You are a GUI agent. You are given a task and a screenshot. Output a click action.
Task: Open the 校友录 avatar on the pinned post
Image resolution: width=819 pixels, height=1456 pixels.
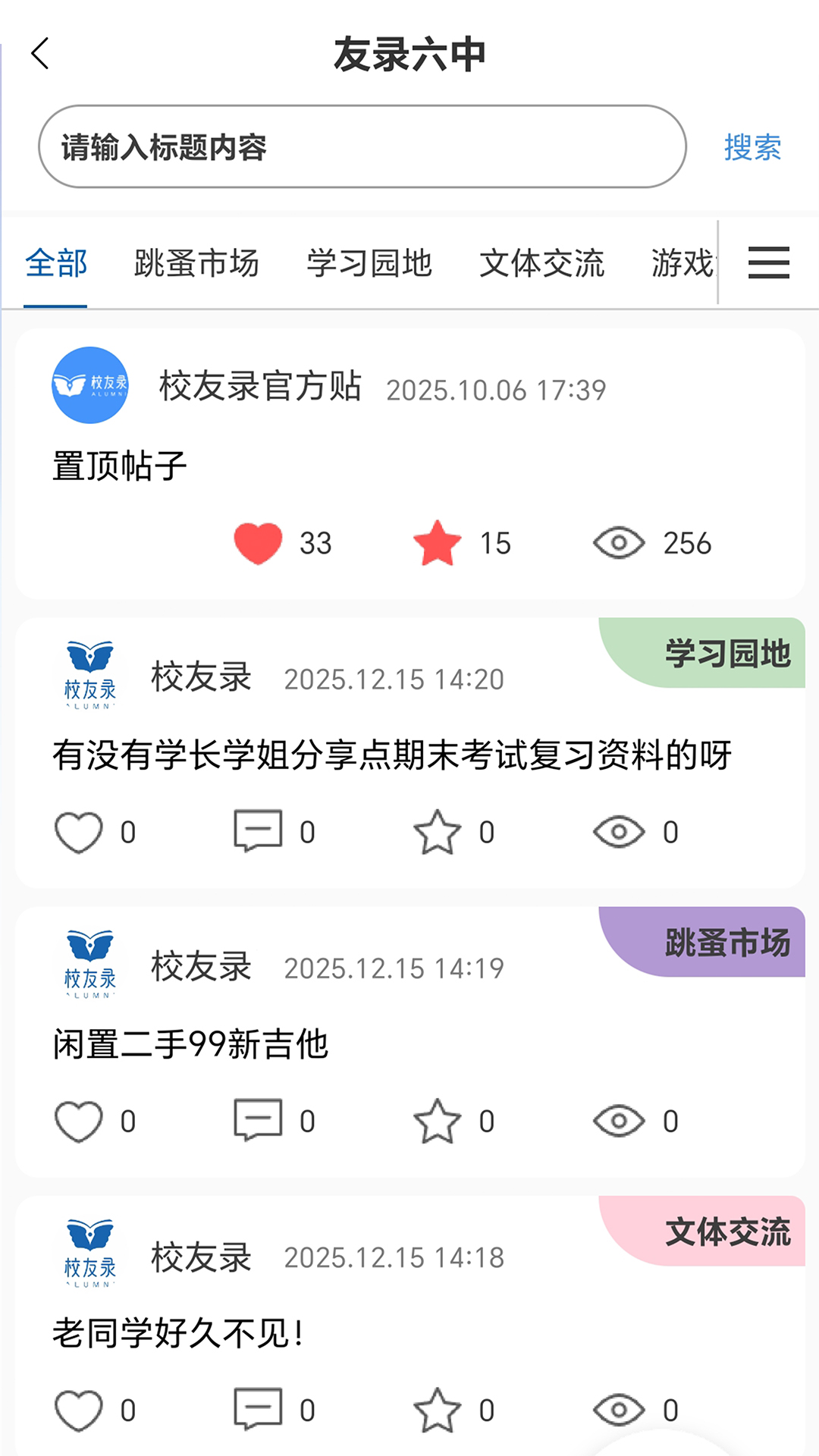click(x=90, y=385)
